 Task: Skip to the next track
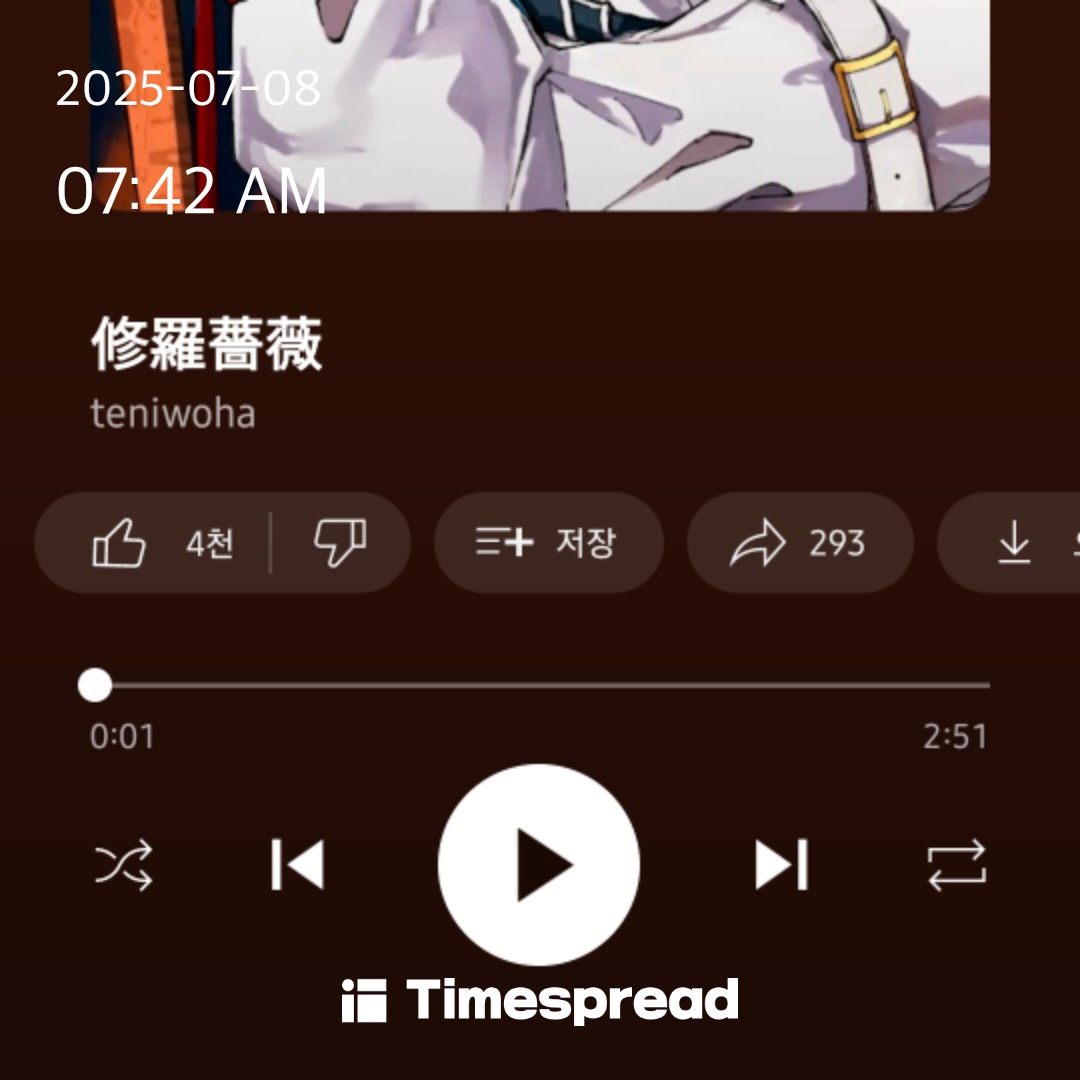pyautogui.click(x=781, y=865)
